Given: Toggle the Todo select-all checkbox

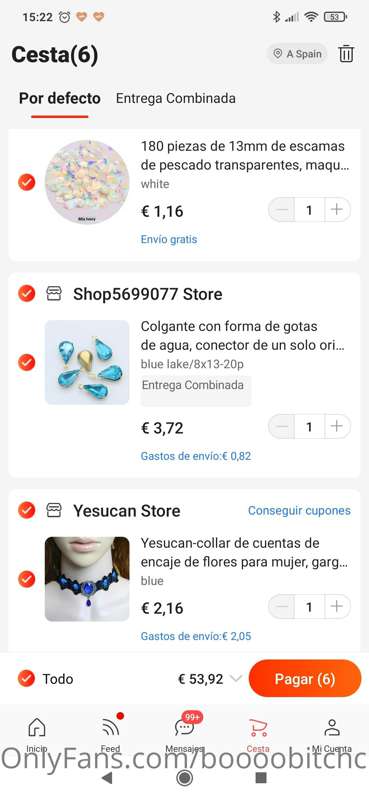Looking at the screenshot, I should click(27, 679).
